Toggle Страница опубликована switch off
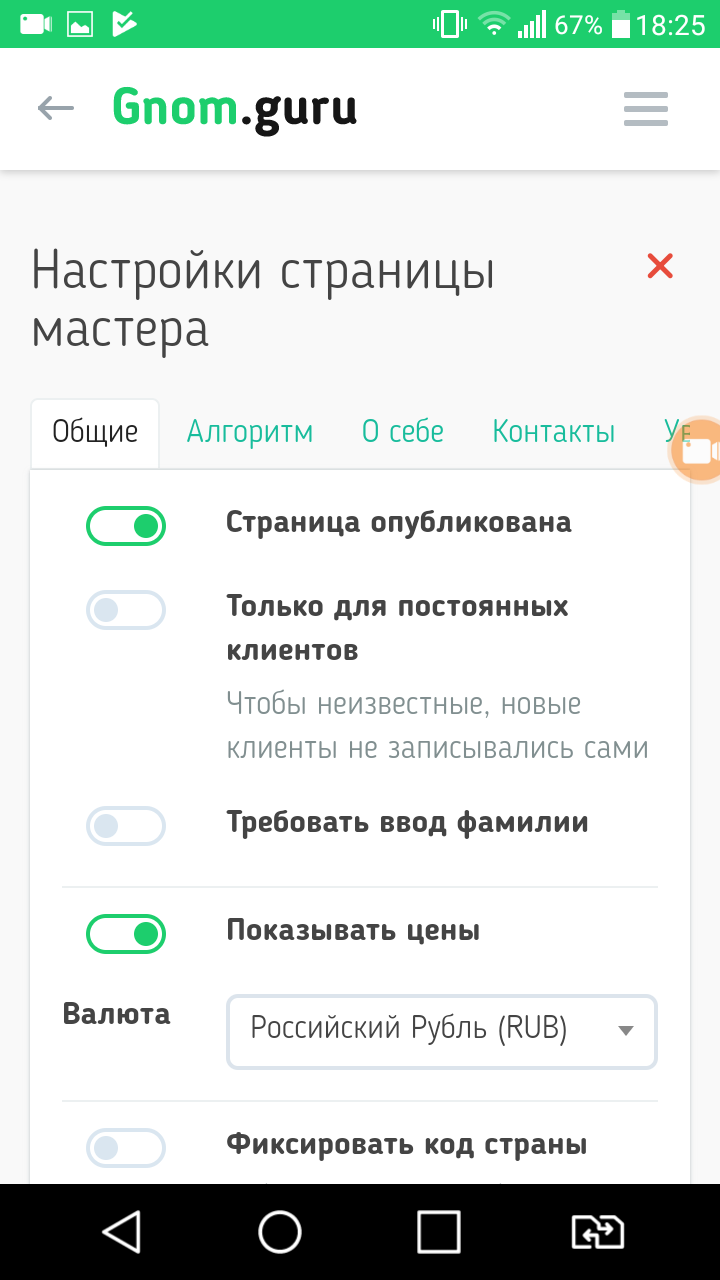The image size is (720, 1280). coord(126,525)
